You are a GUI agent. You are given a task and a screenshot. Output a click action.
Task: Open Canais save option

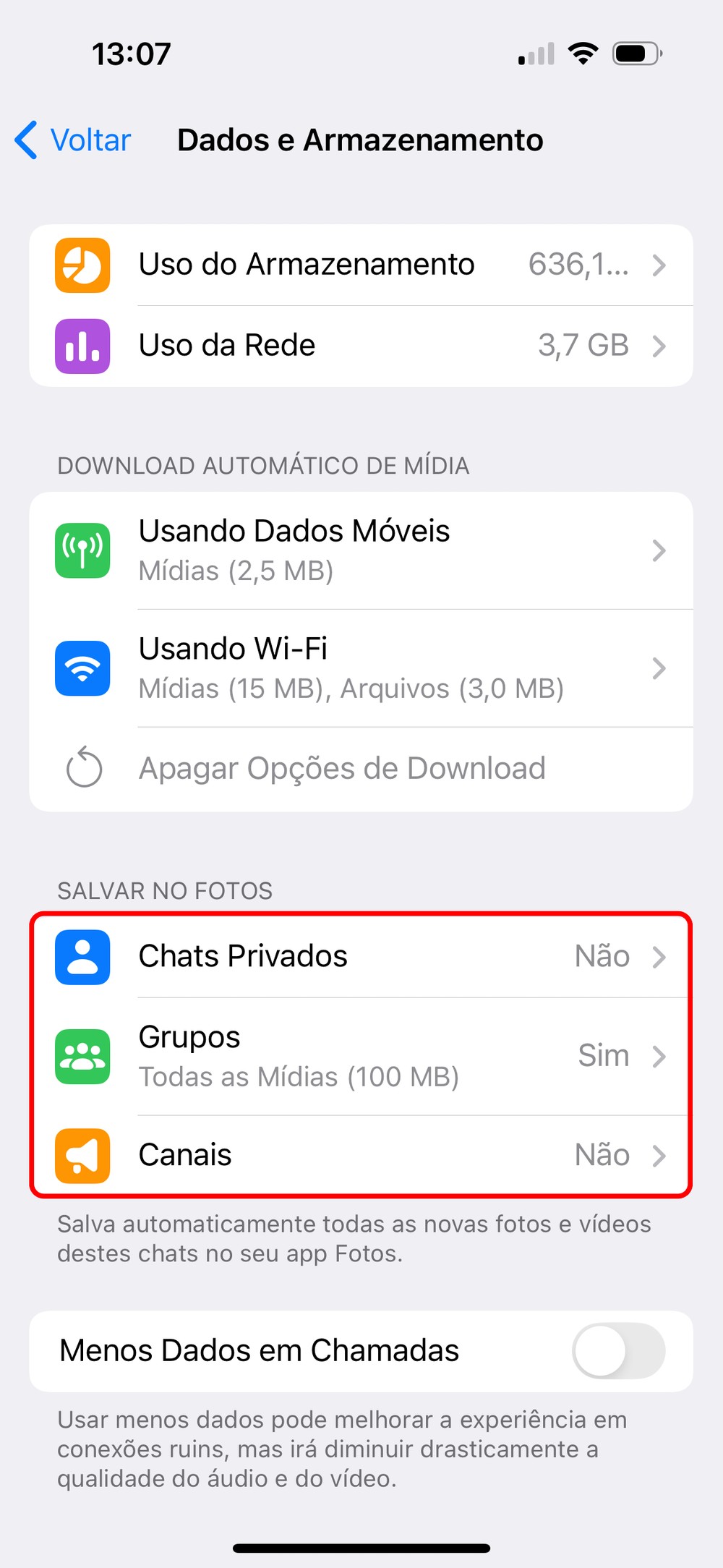tap(361, 1155)
